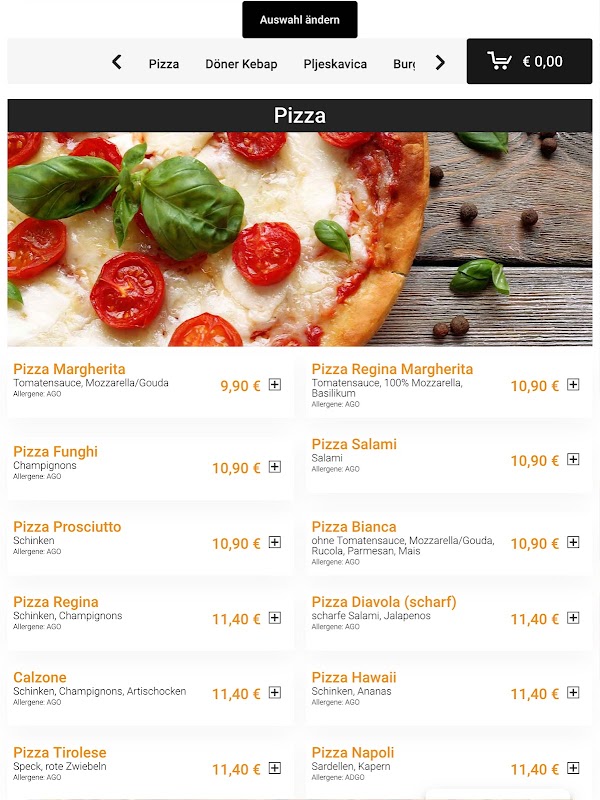Image resolution: width=600 pixels, height=800 pixels.
Task: Open the shopping cart showing € 0,00
Action: point(528,61)
